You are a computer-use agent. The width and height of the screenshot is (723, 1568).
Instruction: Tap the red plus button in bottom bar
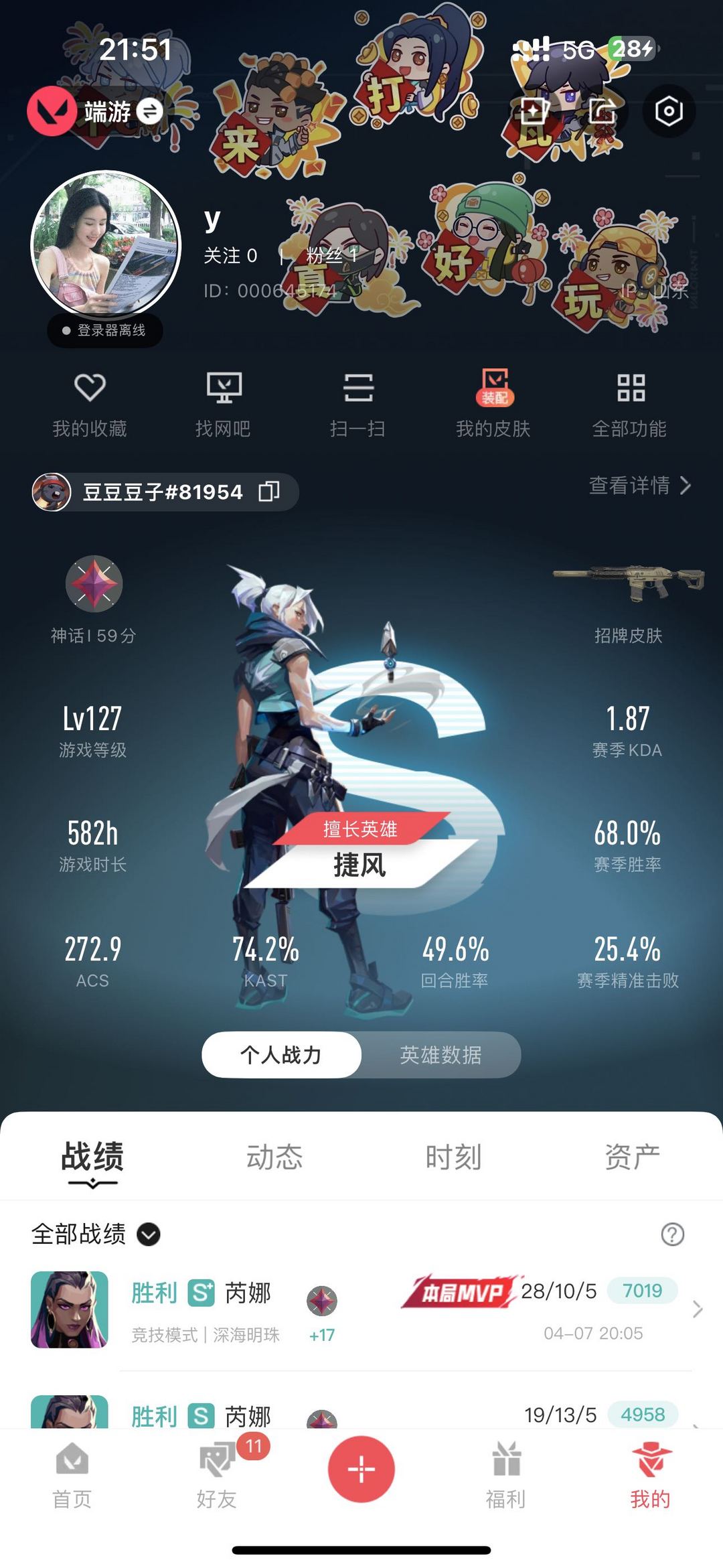[361, 1469]
